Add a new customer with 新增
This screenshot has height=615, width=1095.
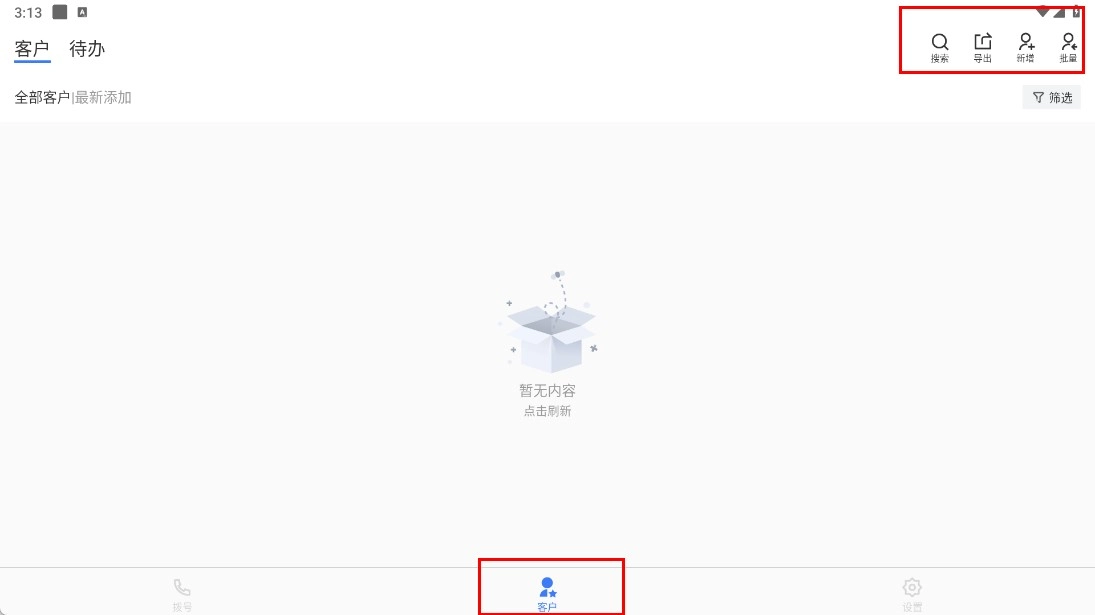pos(1025,46)
